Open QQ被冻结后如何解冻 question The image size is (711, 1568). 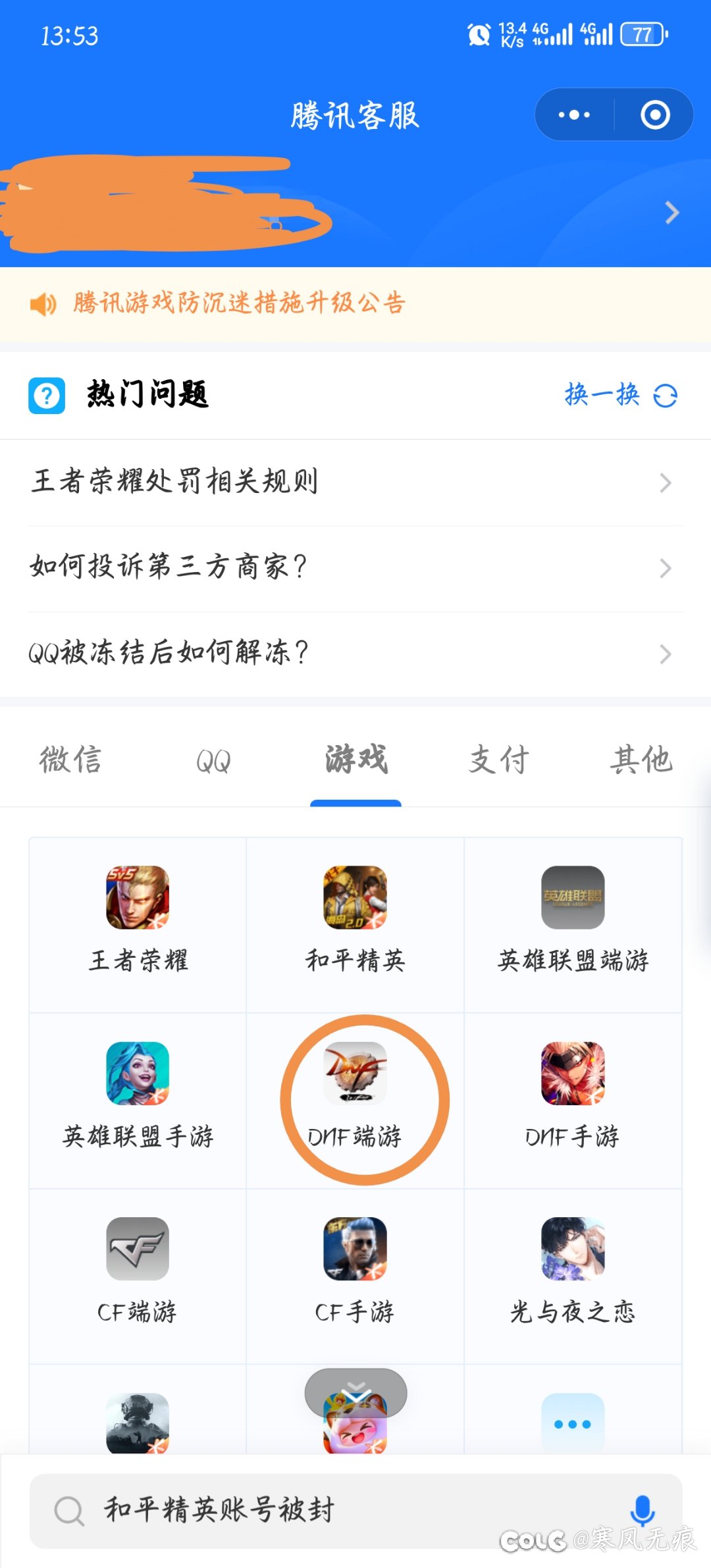[355, 654]
